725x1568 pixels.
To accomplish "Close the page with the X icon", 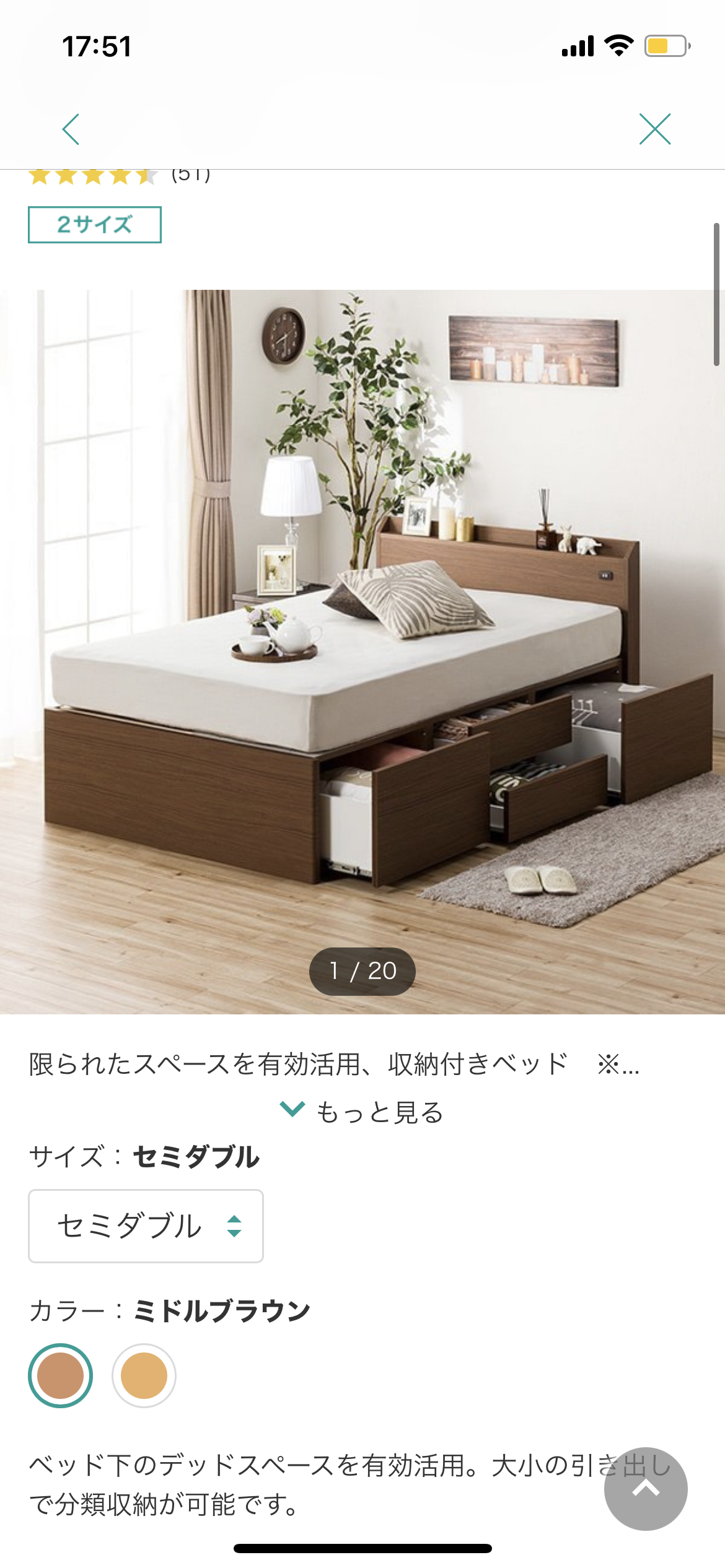I will pos(655,129).
